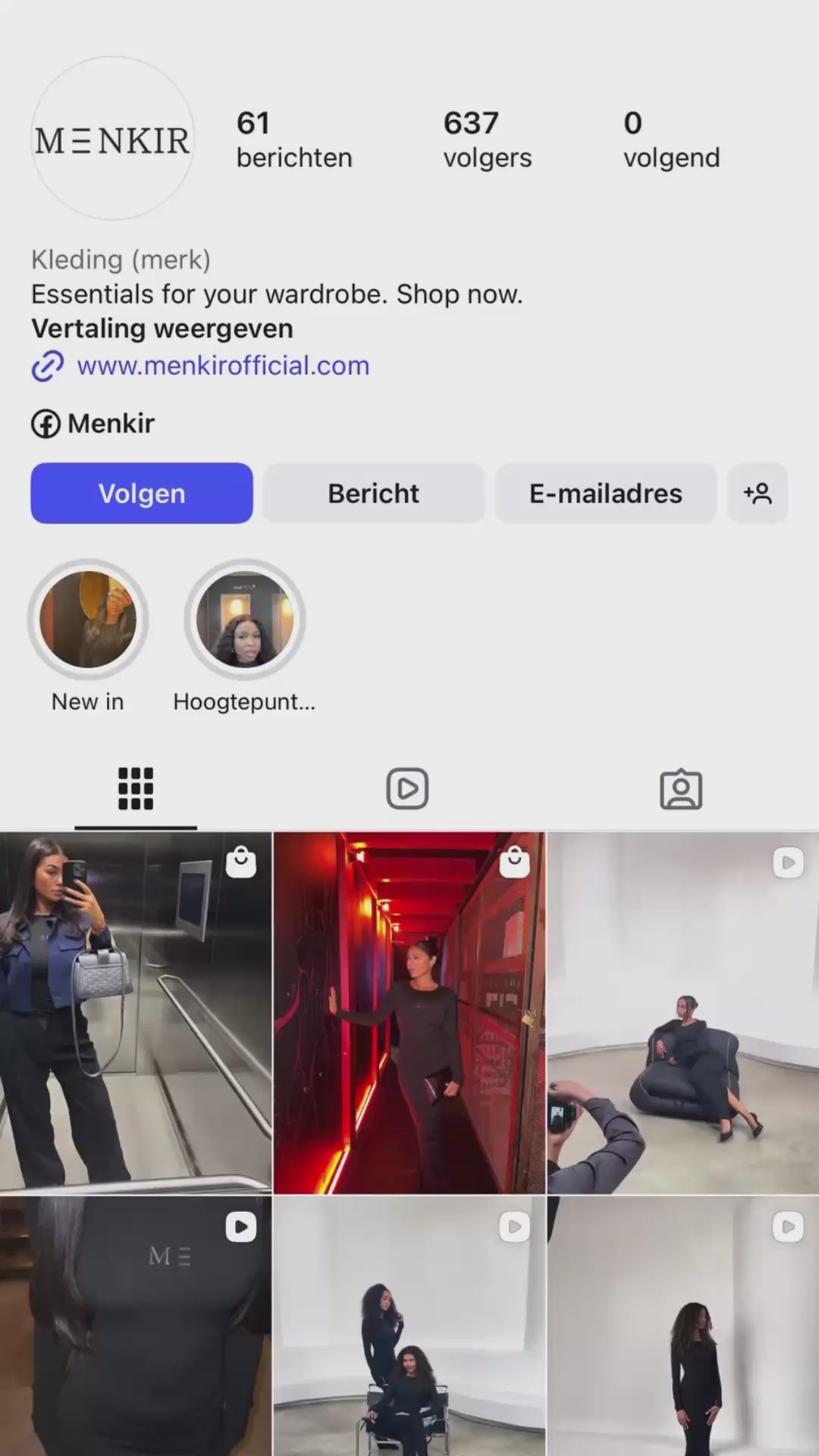Screen dimensions: 819x1456
Task: Open the reel of woman standing in black dress
Action: 682,1327
